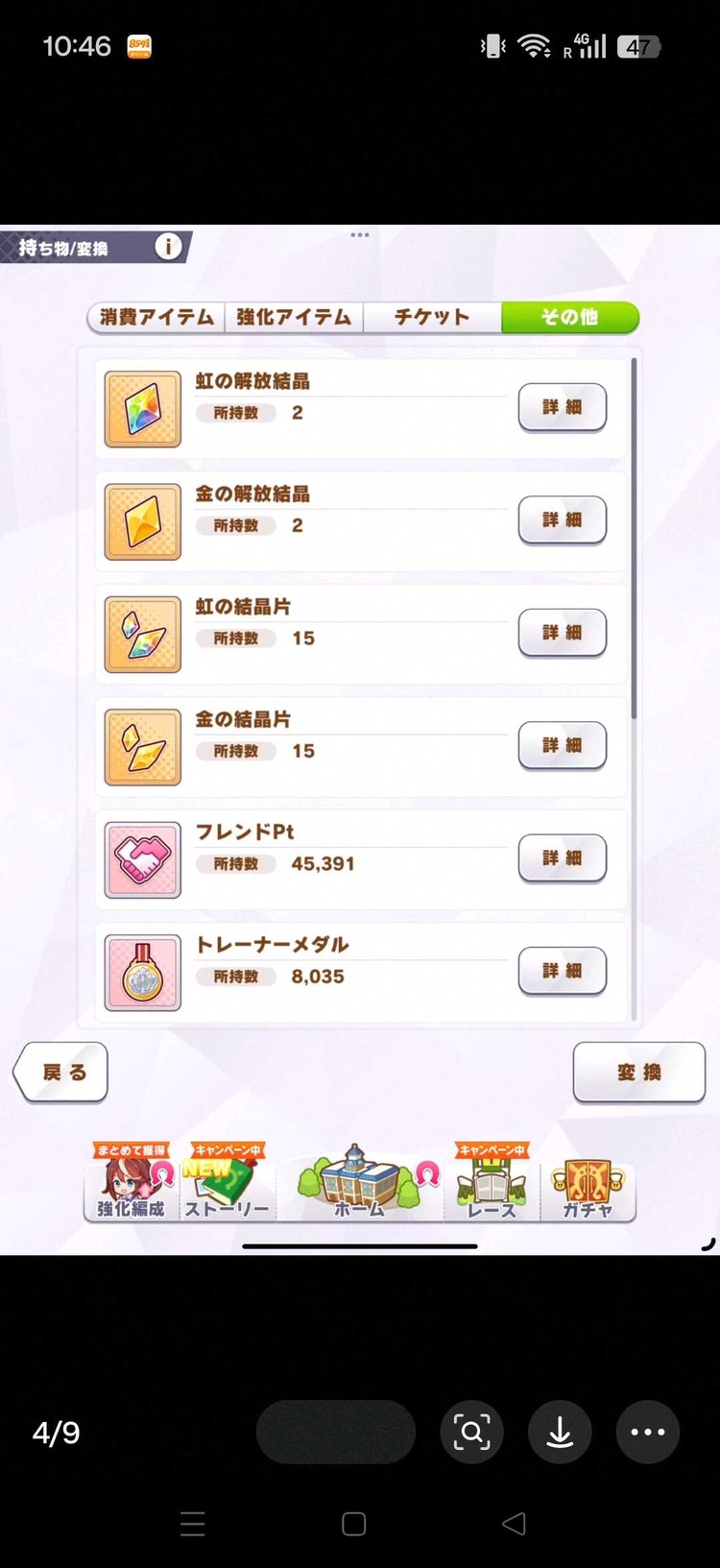
Task: Open 詳細 for フレンドPt
Action: [x=562, y=859]
